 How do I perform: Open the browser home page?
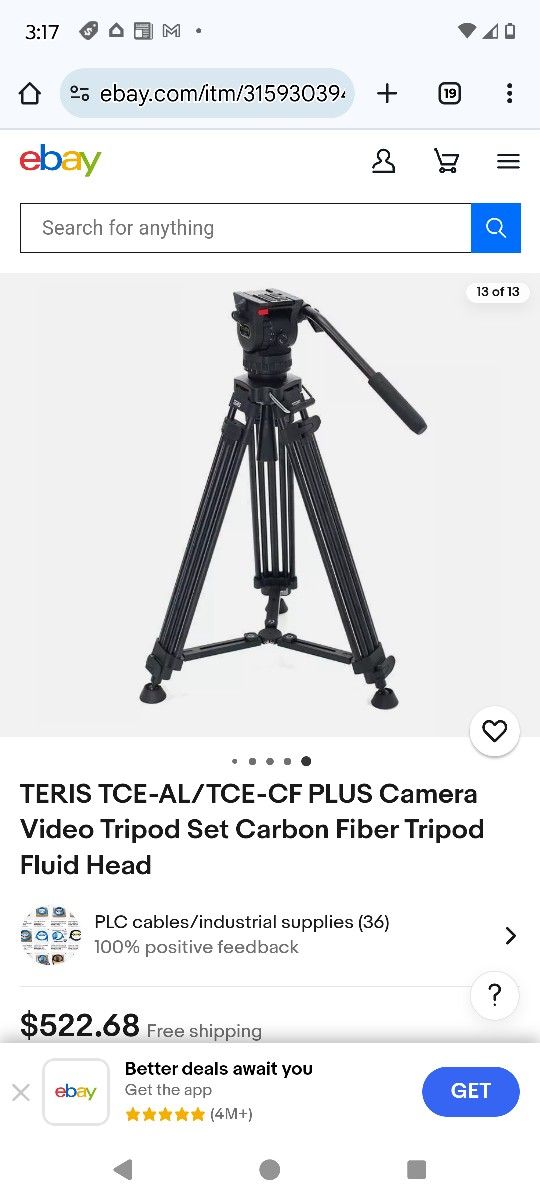(30, 94)
